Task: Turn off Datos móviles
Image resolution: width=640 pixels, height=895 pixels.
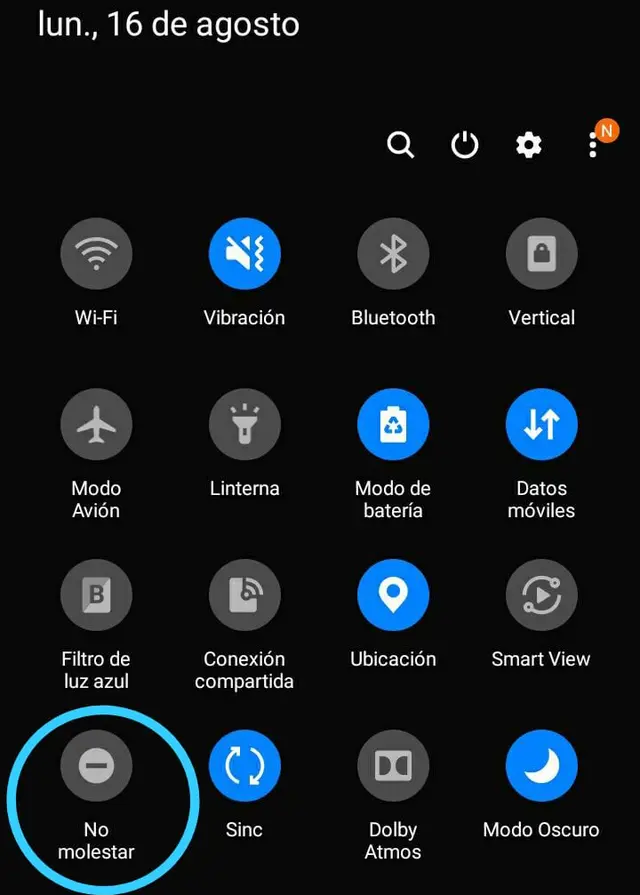Action: (541, 424)
